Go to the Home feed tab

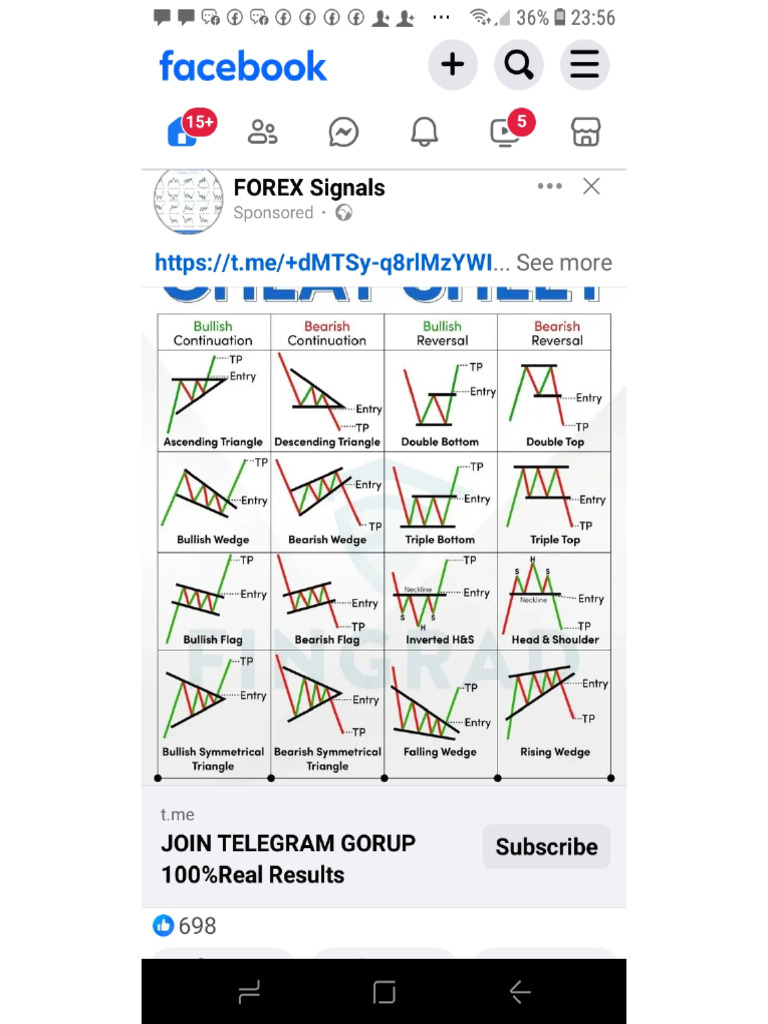pos(183,131)
